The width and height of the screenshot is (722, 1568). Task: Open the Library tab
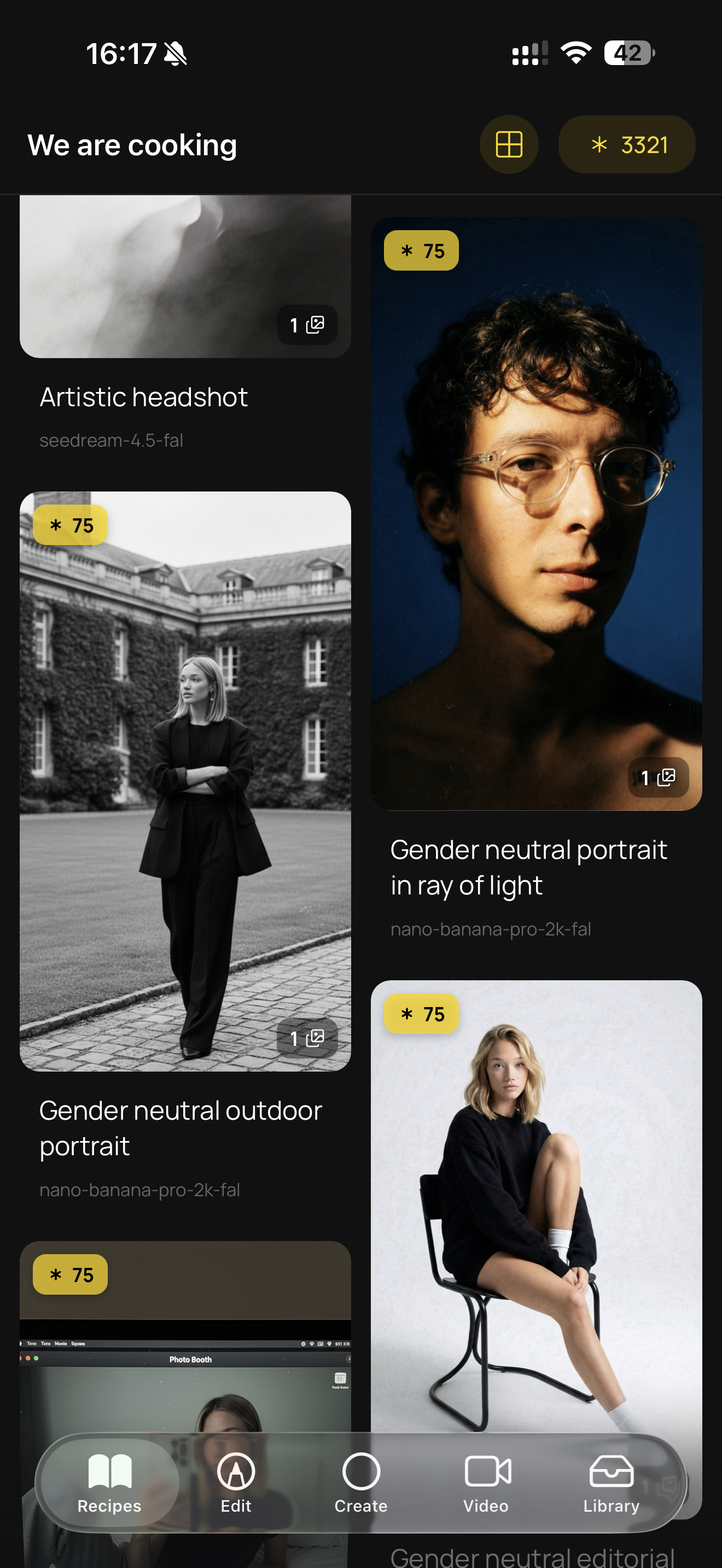(x=611, y=1483)
